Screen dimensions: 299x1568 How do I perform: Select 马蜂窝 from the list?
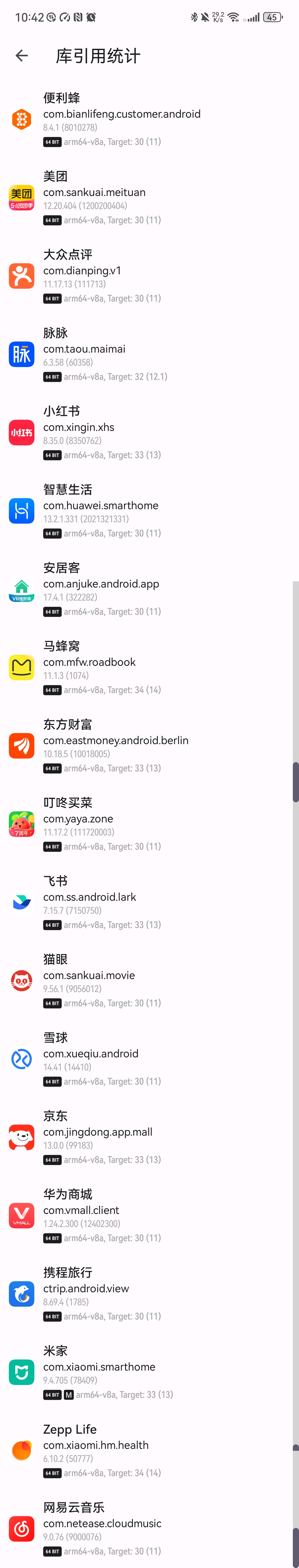point(122,668)
